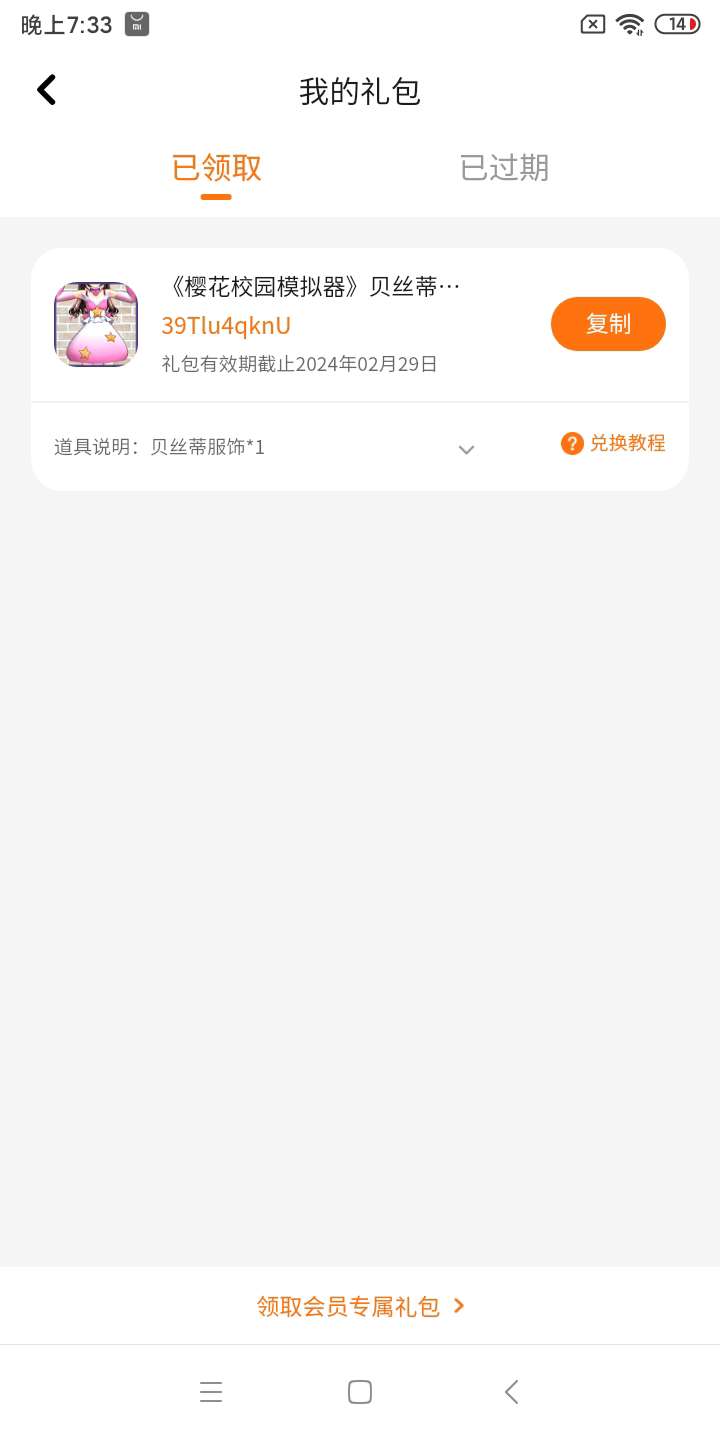Tap the system home button

[360, 1392]
